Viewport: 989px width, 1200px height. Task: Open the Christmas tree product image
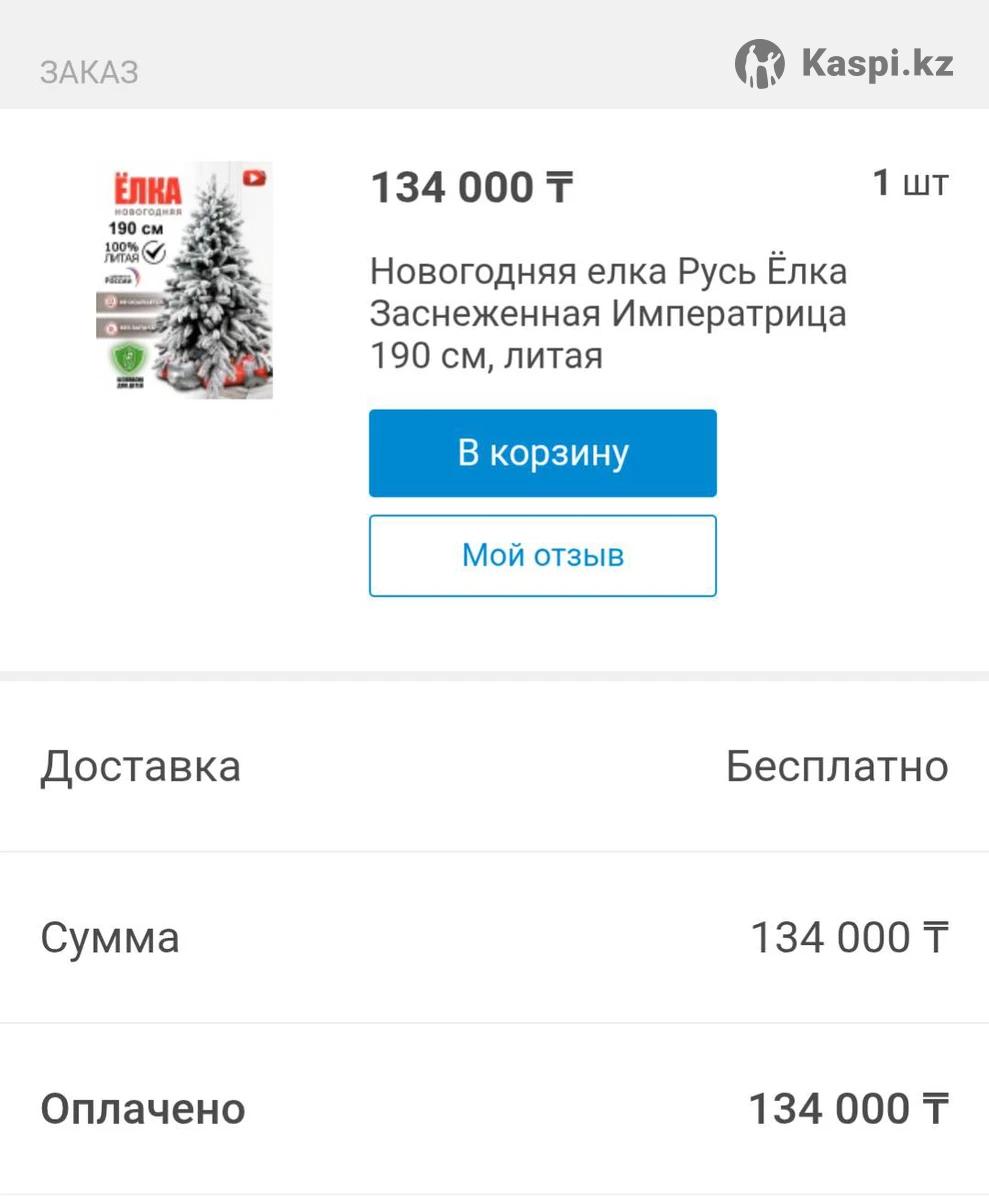(185, 280)
